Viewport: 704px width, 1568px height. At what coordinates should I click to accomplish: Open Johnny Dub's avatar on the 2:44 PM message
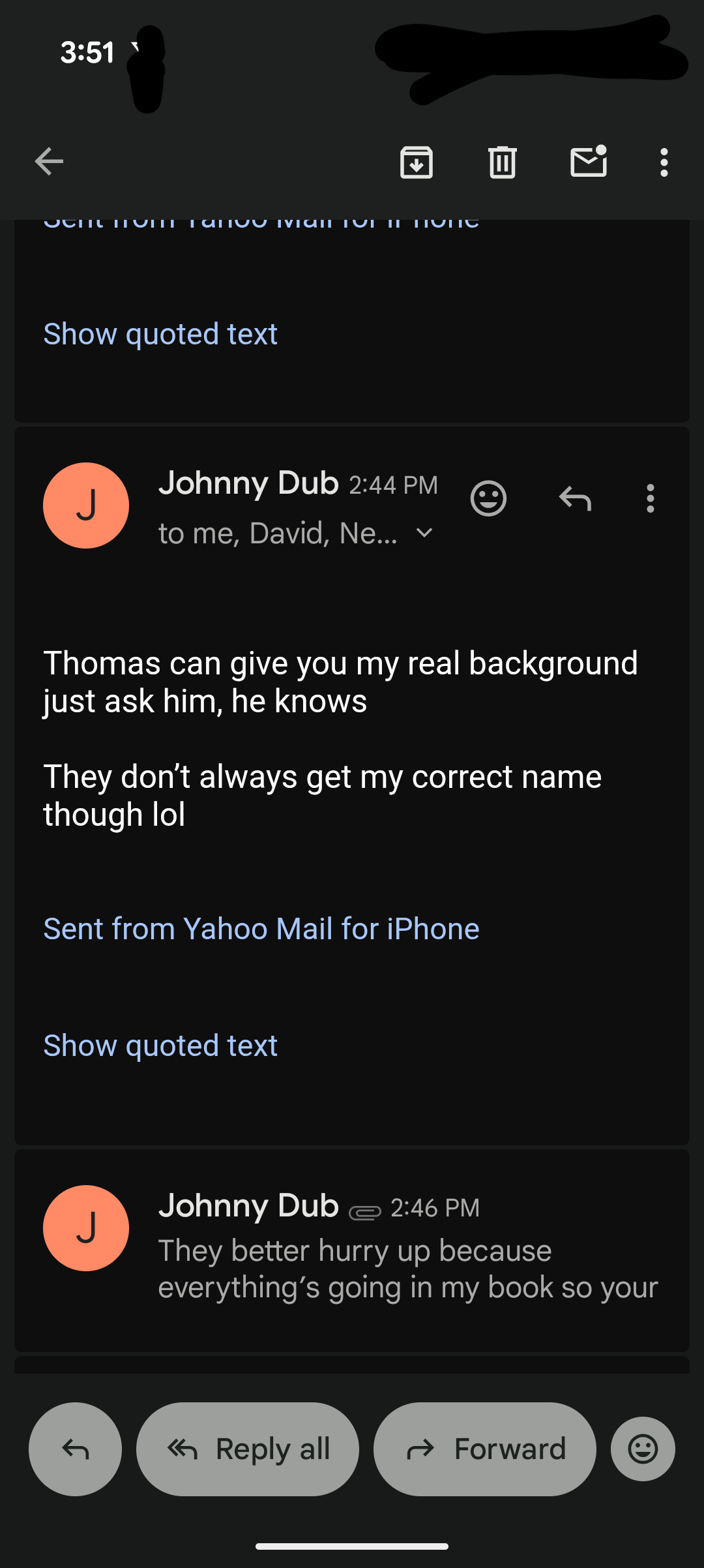click(86, 505)
